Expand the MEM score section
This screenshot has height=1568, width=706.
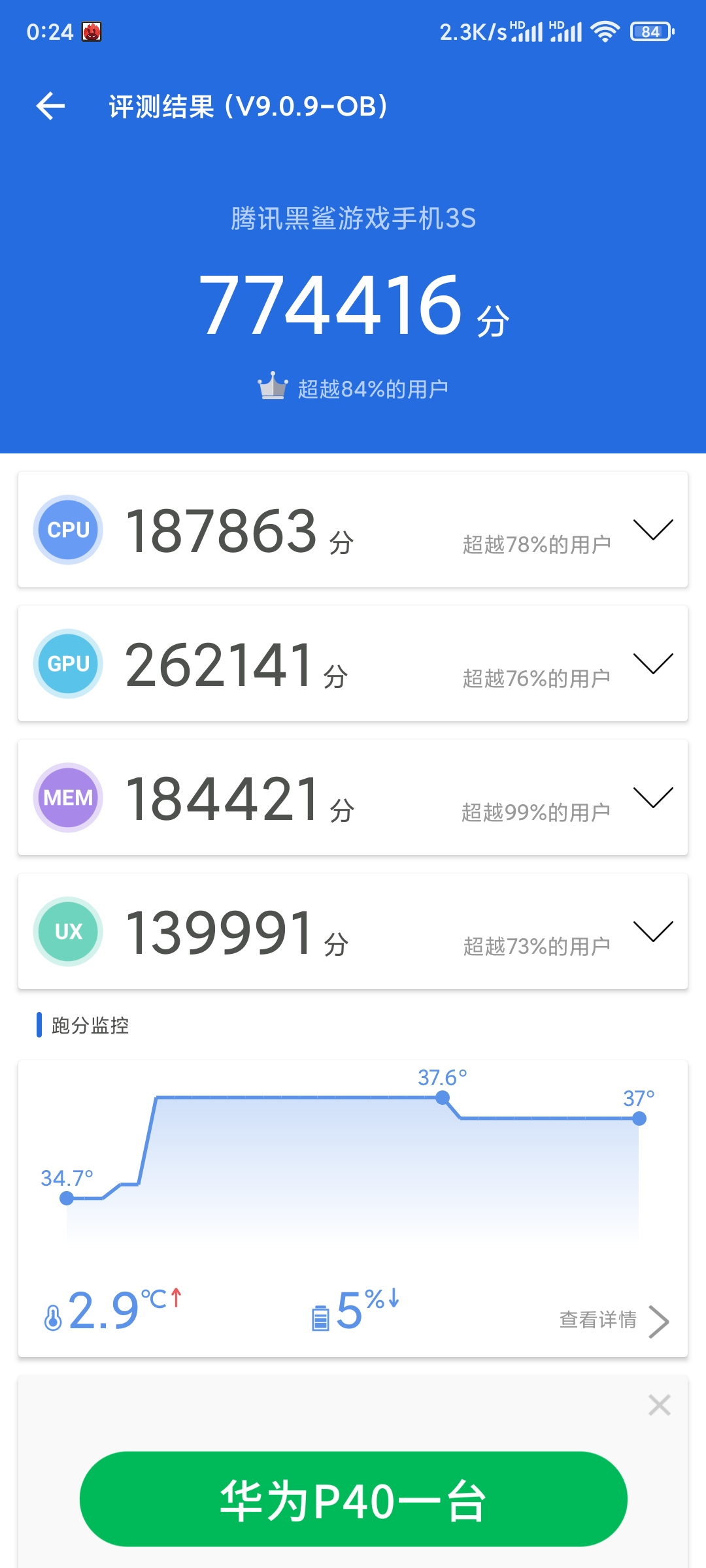pos(653,797)
